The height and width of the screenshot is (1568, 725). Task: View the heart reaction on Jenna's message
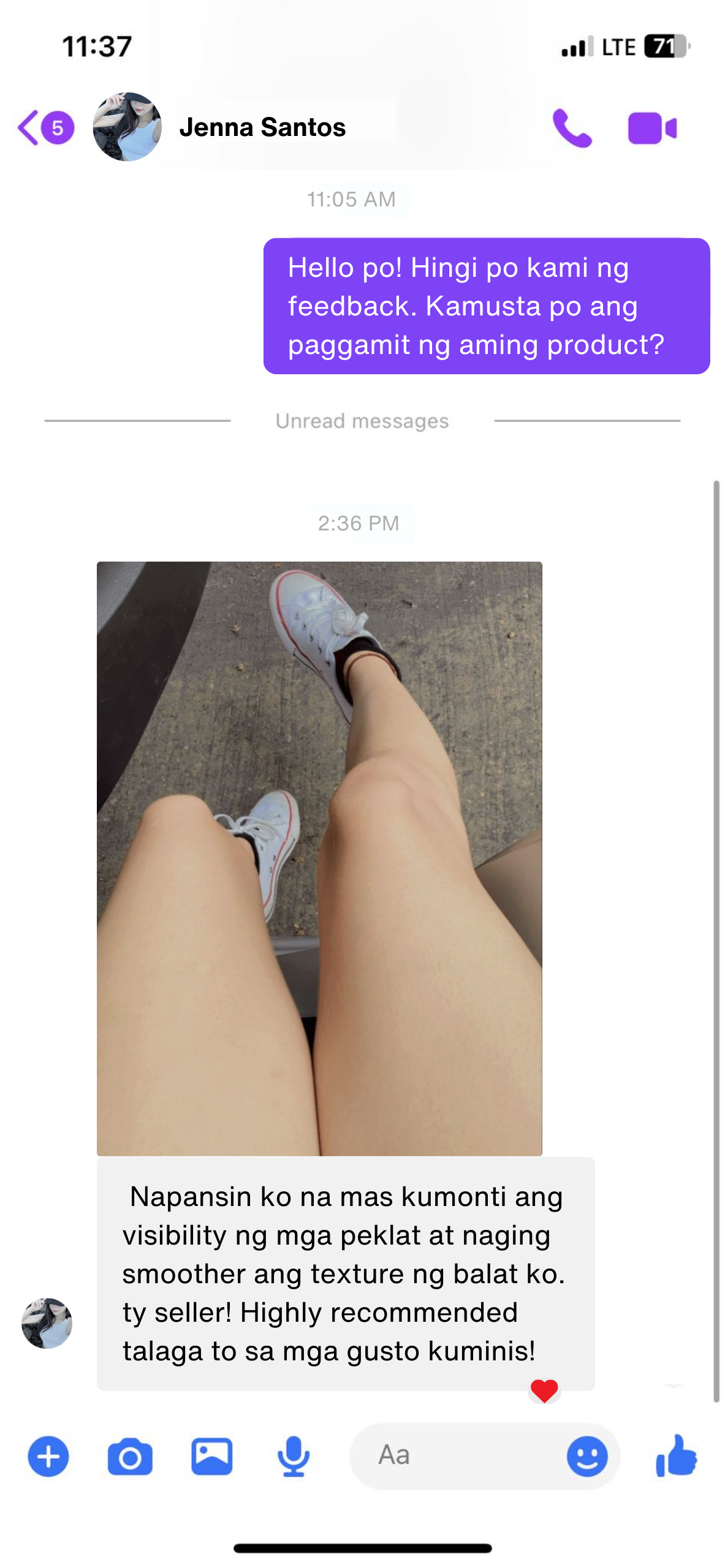point(544,1390)
